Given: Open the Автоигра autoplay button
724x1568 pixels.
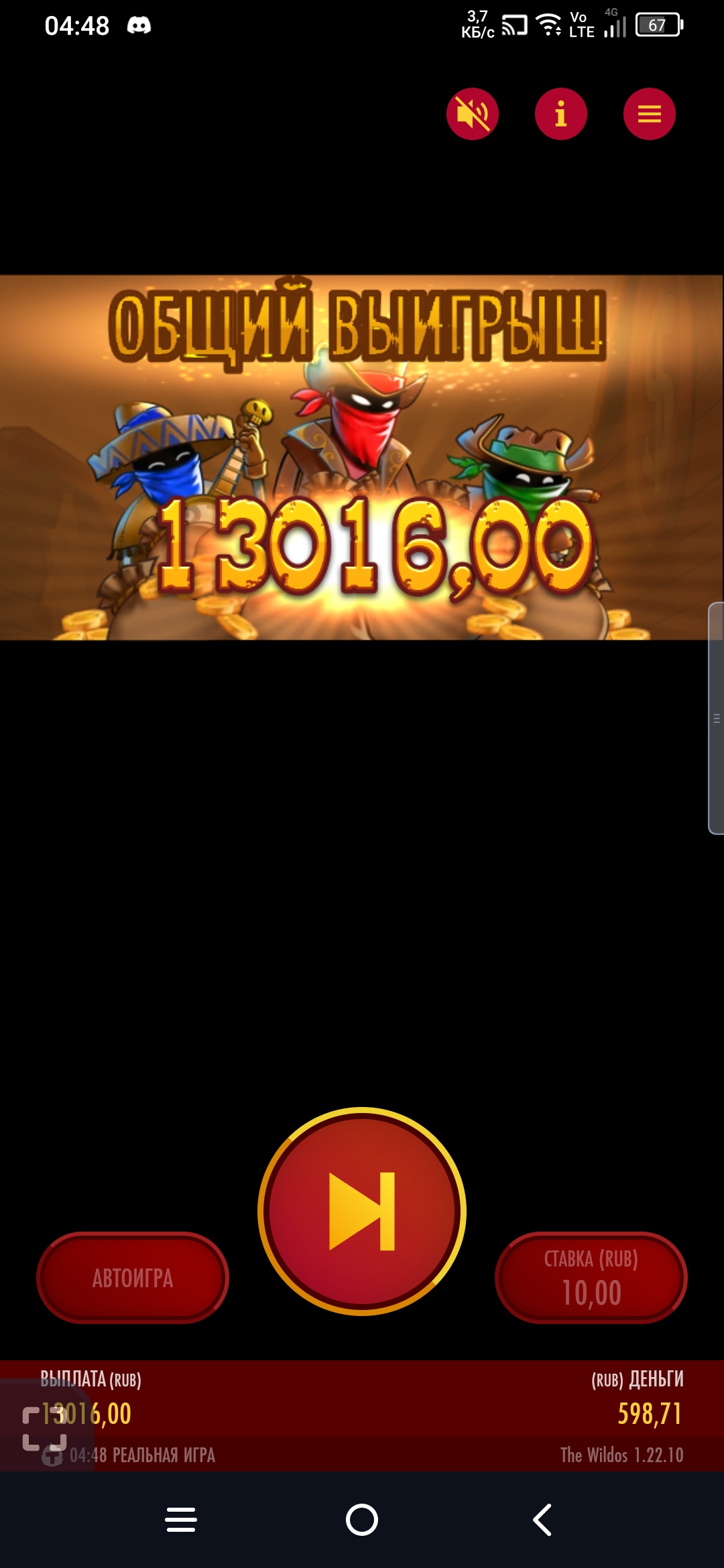Looking at the screenshot, I should [133, 1278].
